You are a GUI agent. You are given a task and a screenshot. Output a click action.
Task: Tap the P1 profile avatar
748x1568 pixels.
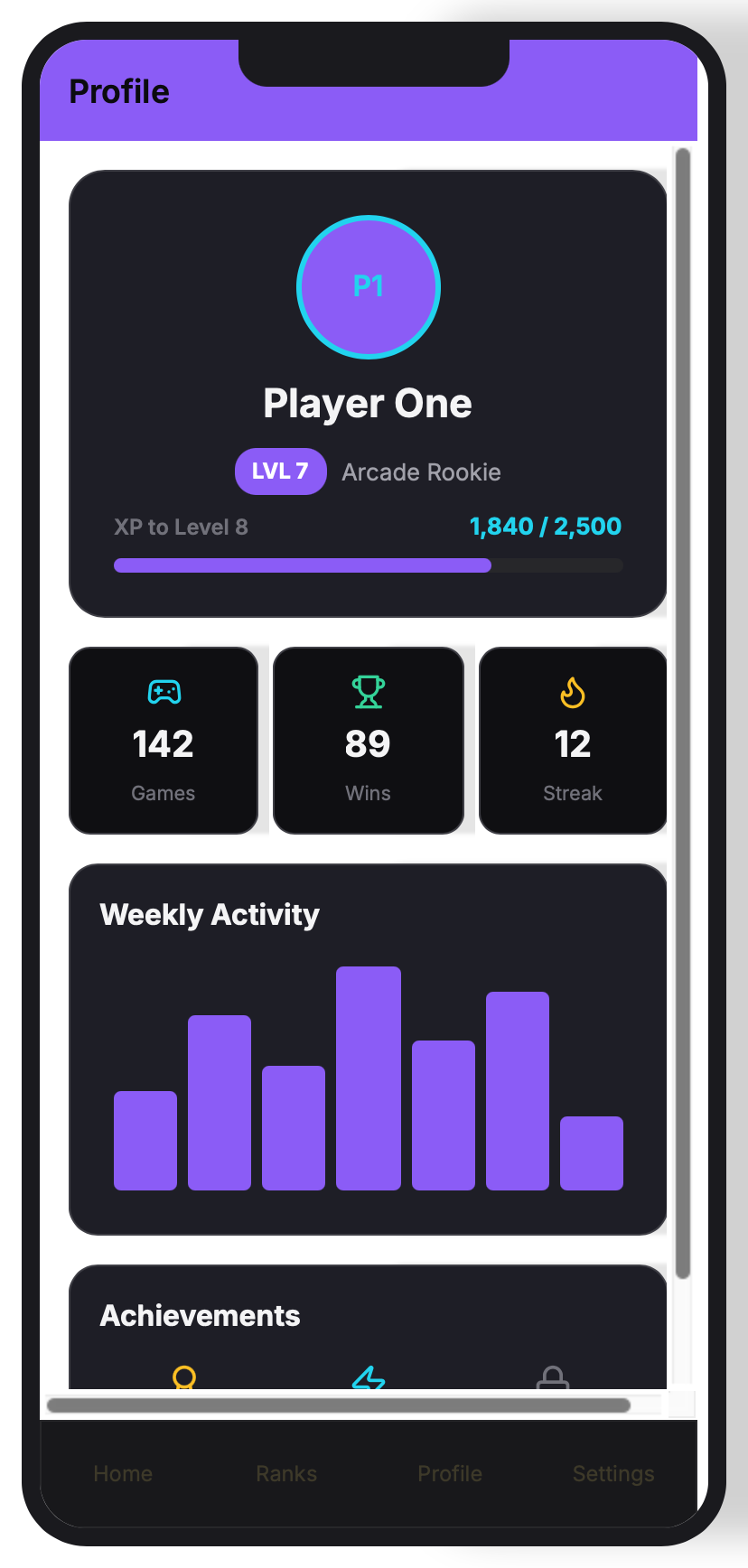pos(369,287)
